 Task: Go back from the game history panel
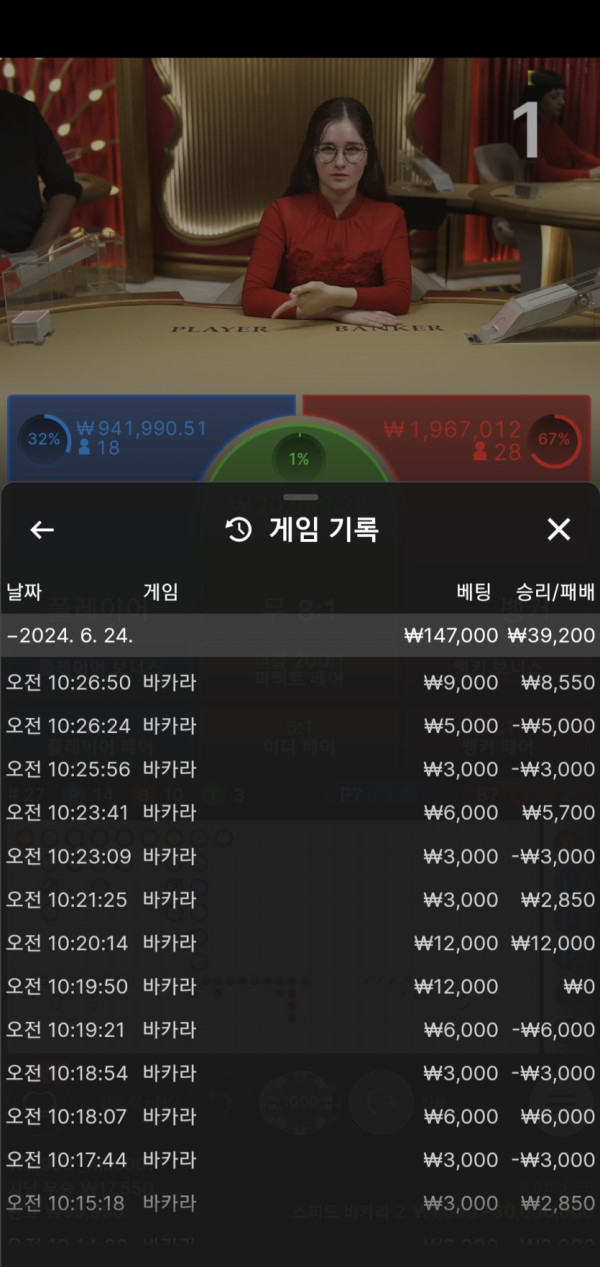tap(42, 530)
